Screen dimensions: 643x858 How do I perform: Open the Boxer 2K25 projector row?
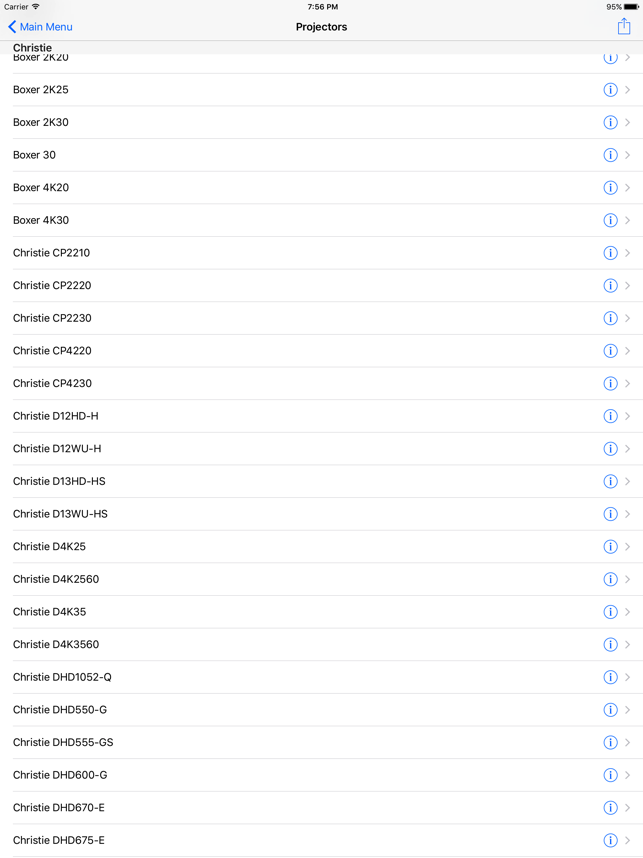coord(300,90)
